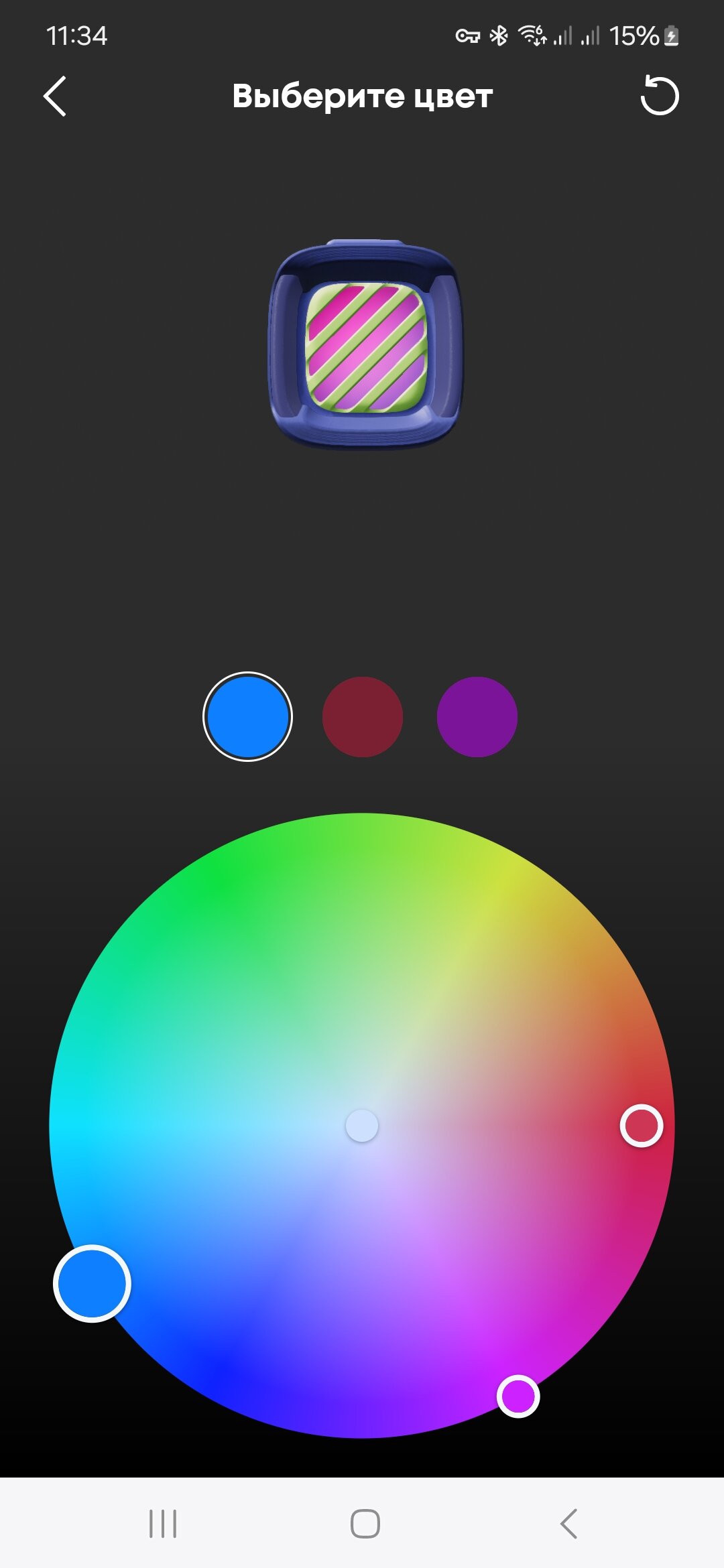Go back from the color picker screen

tap(55, 96)
